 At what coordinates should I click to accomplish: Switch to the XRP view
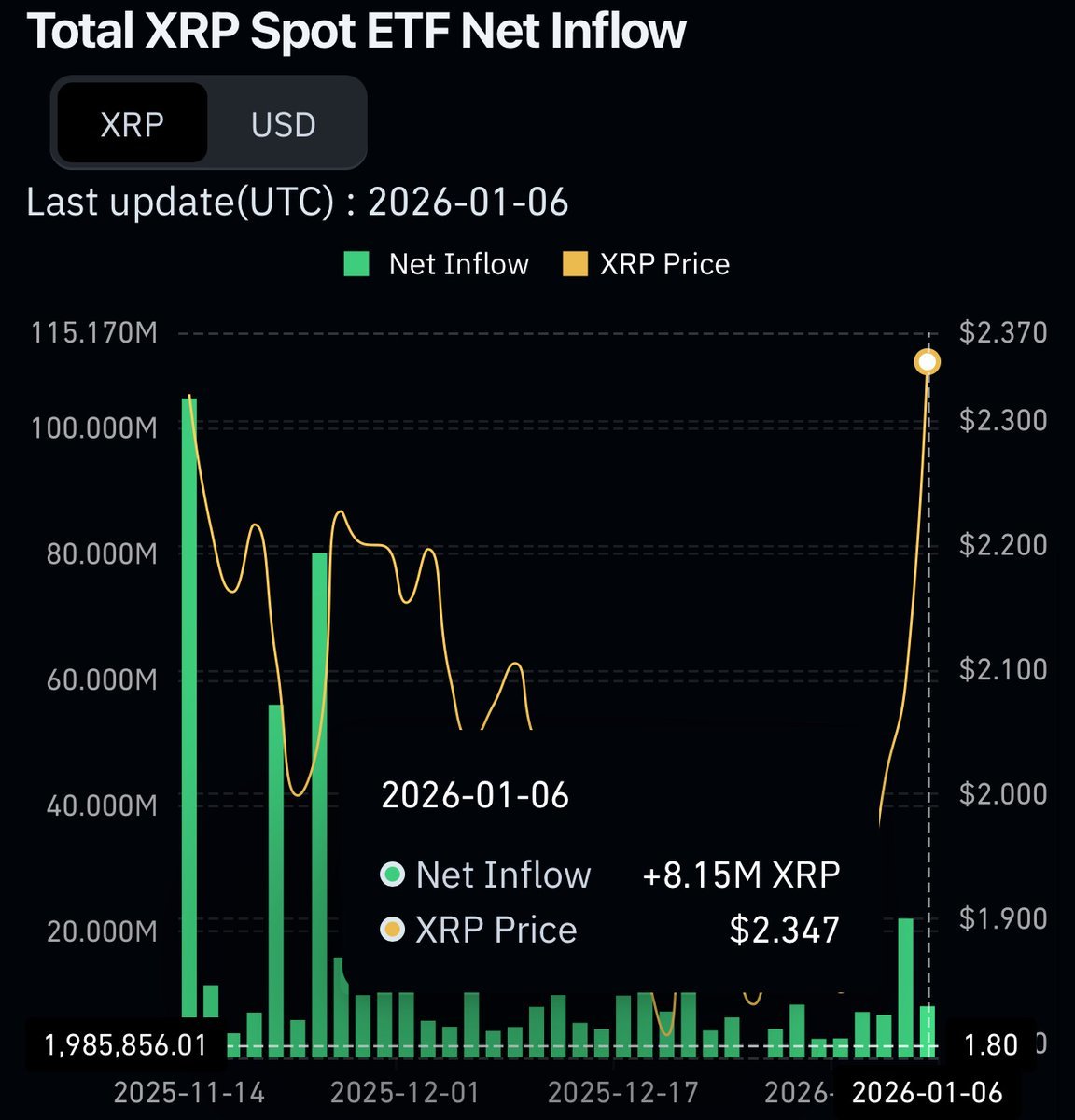132,123
